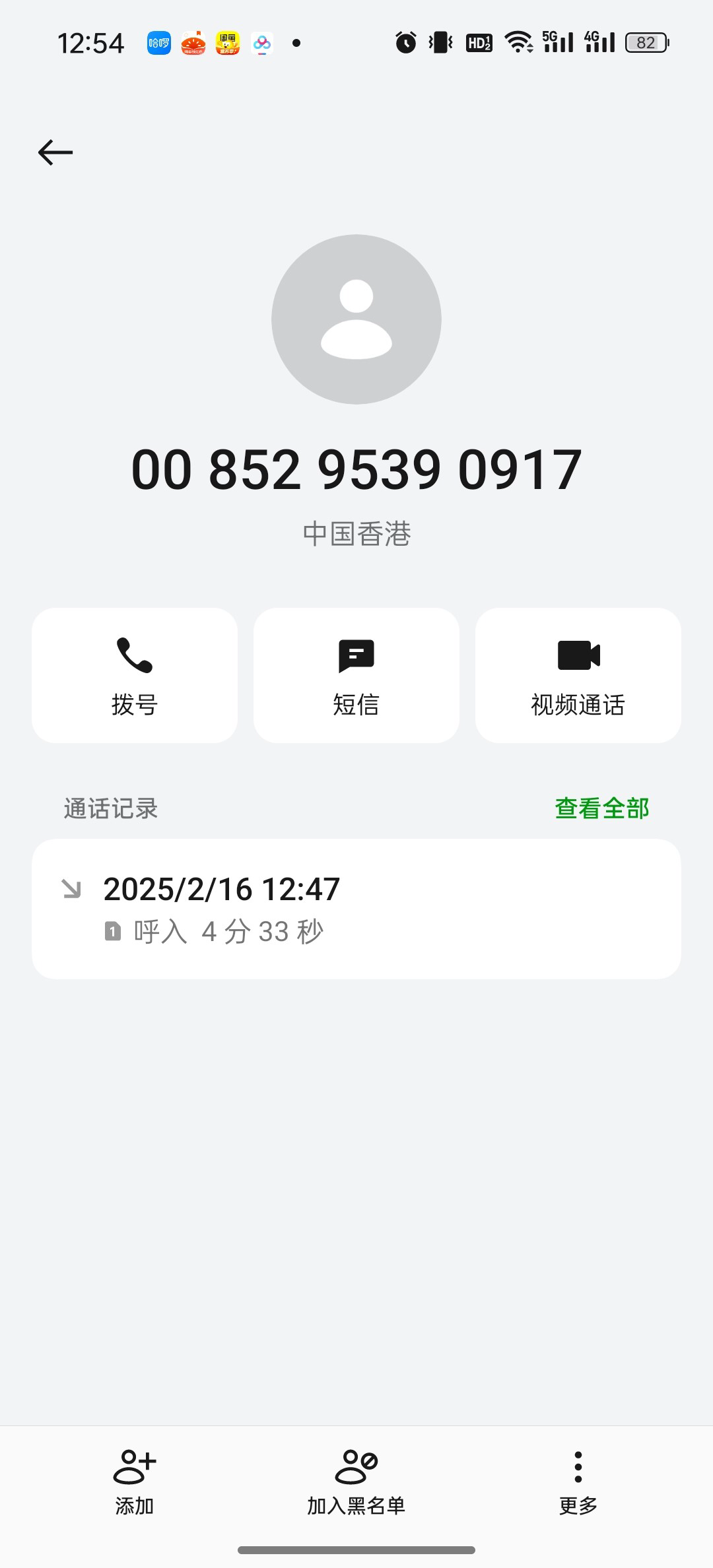Open the 2025/2/16 12:47 call record
The height and width of the screenshot is (1568, 713).
[x=356, y=909]
